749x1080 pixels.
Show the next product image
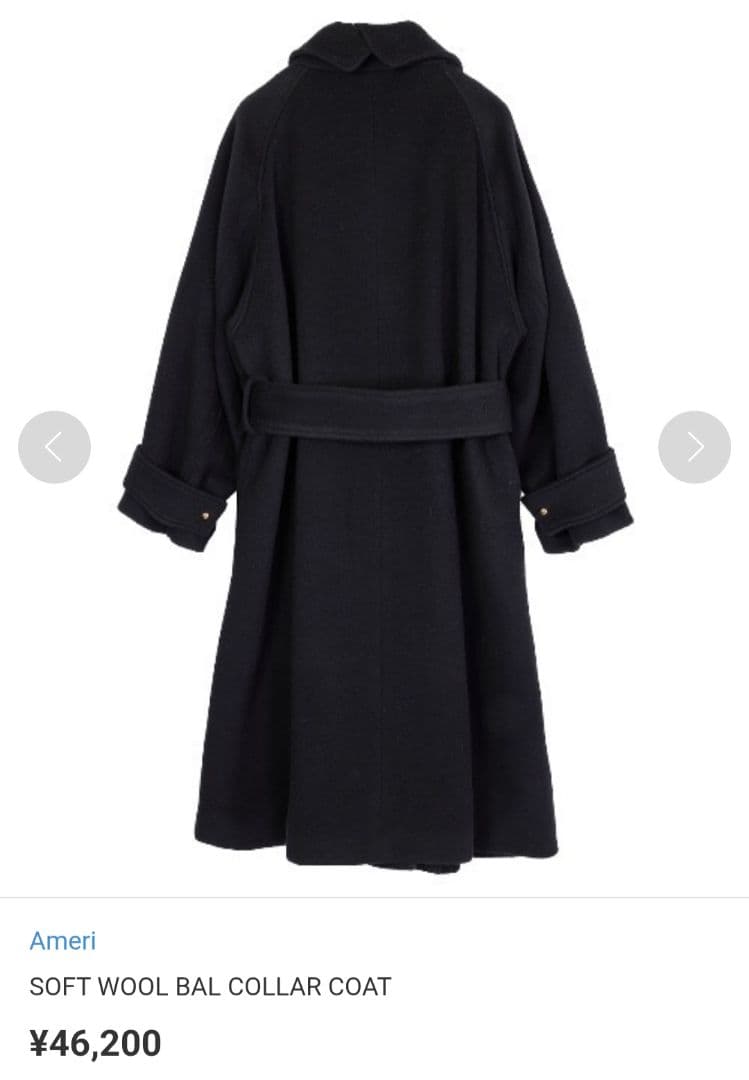694,447
